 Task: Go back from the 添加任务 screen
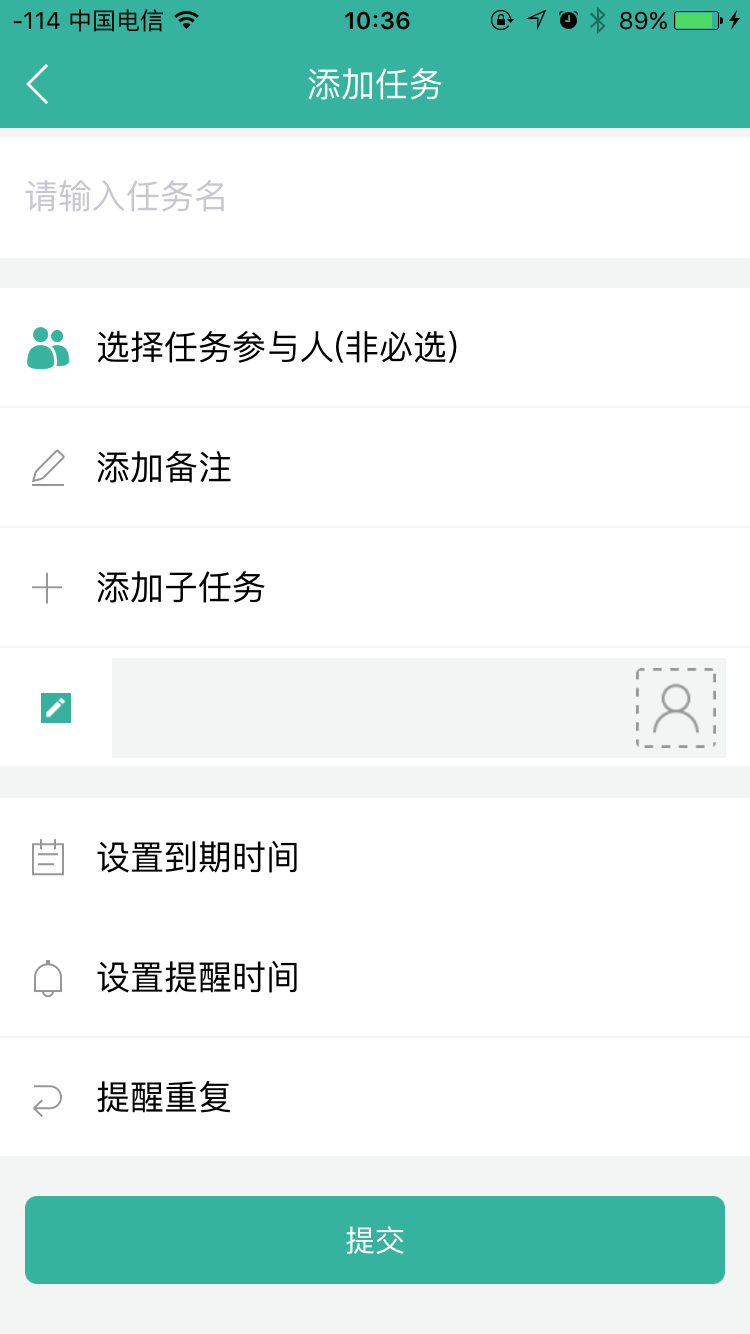[x=38, y=85]
